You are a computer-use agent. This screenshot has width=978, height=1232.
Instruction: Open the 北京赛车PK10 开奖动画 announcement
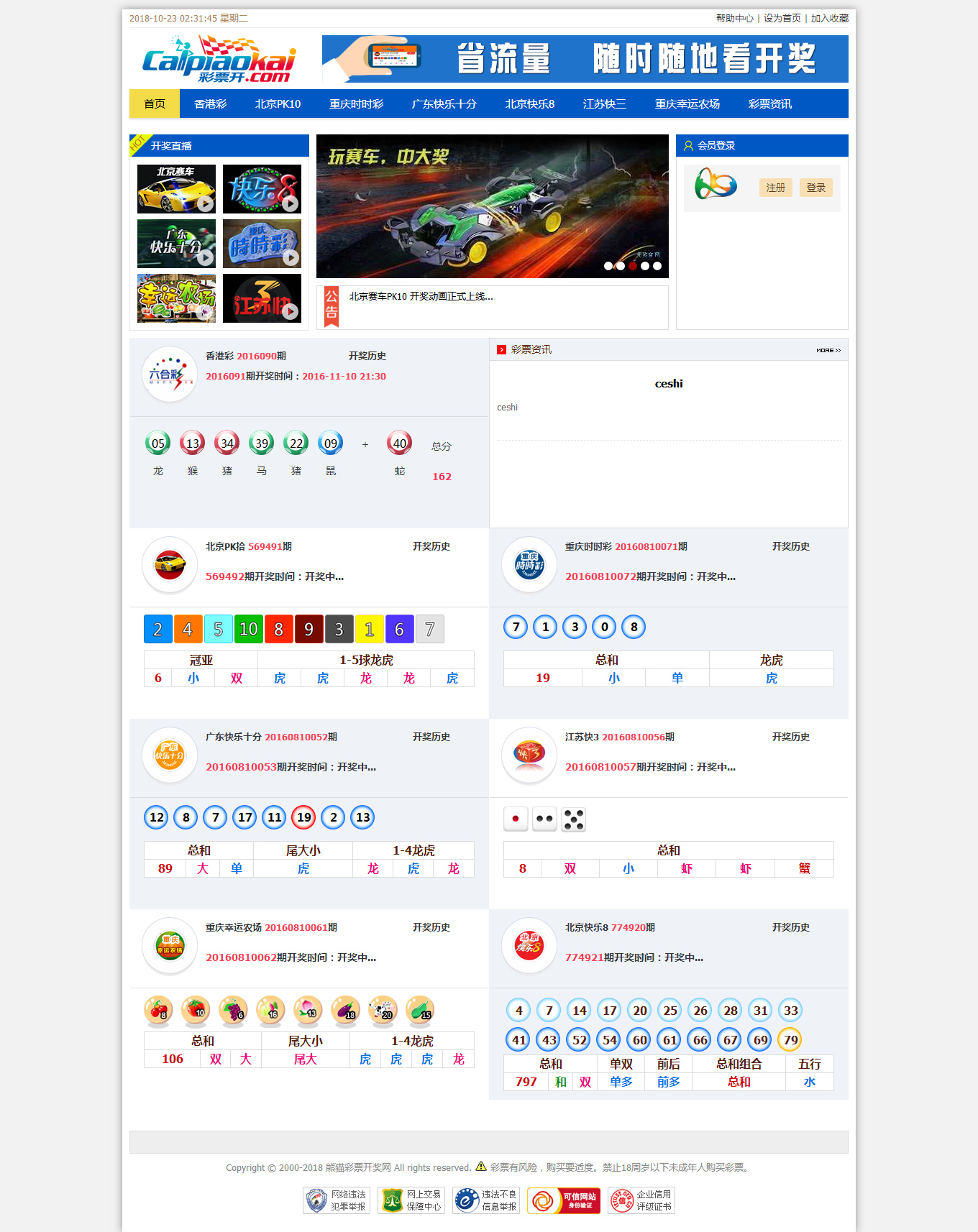[421, 296]
